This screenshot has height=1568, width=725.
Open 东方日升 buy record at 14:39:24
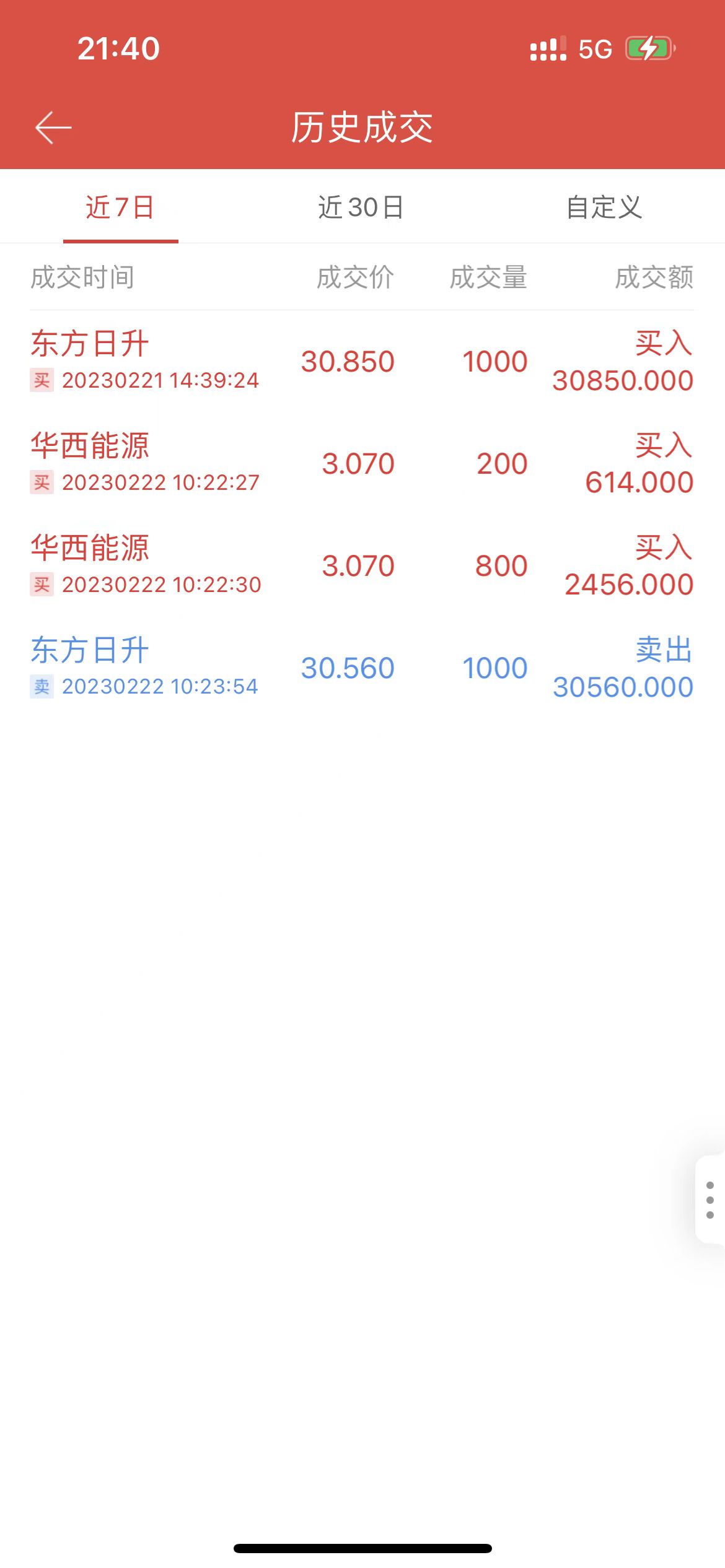click(x=362, y=362)
